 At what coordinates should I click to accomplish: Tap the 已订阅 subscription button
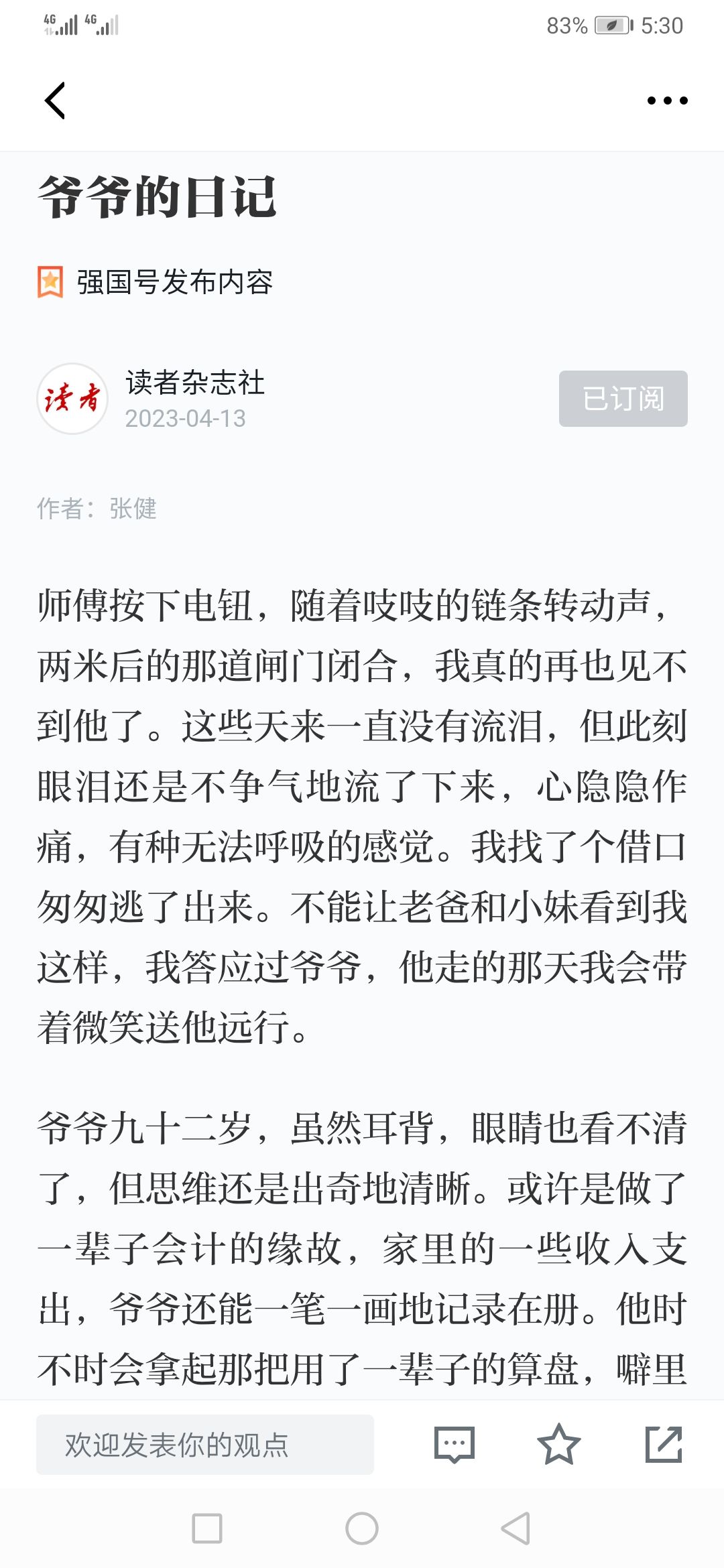pyautogui.click(x=623, y=399)
